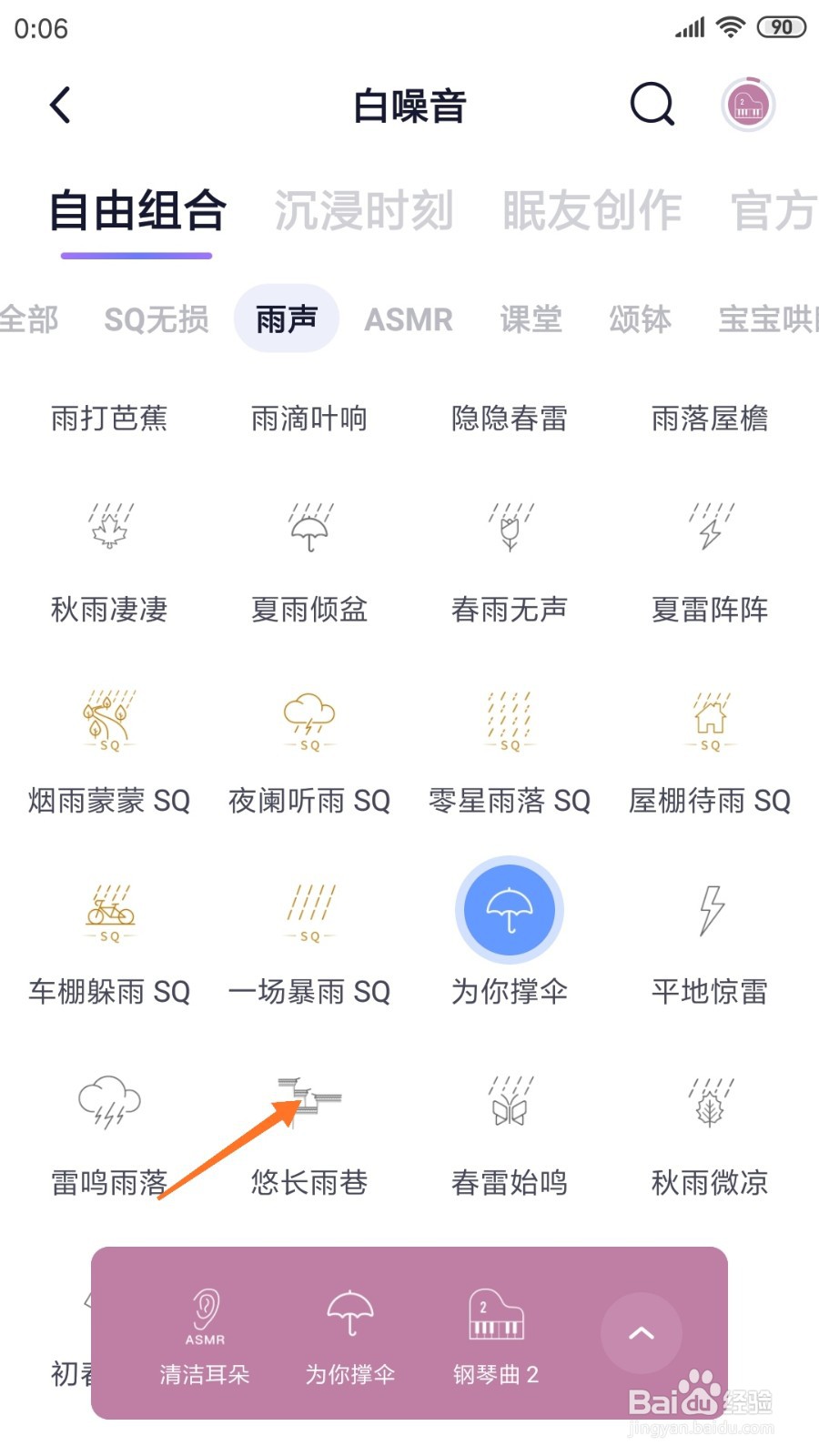Image resolution: width=819 pixels, height=1456 pixels.
Task: Choose the 夏雨倾盆 sound
Action: pyautogui.click(x=309, y=562)
